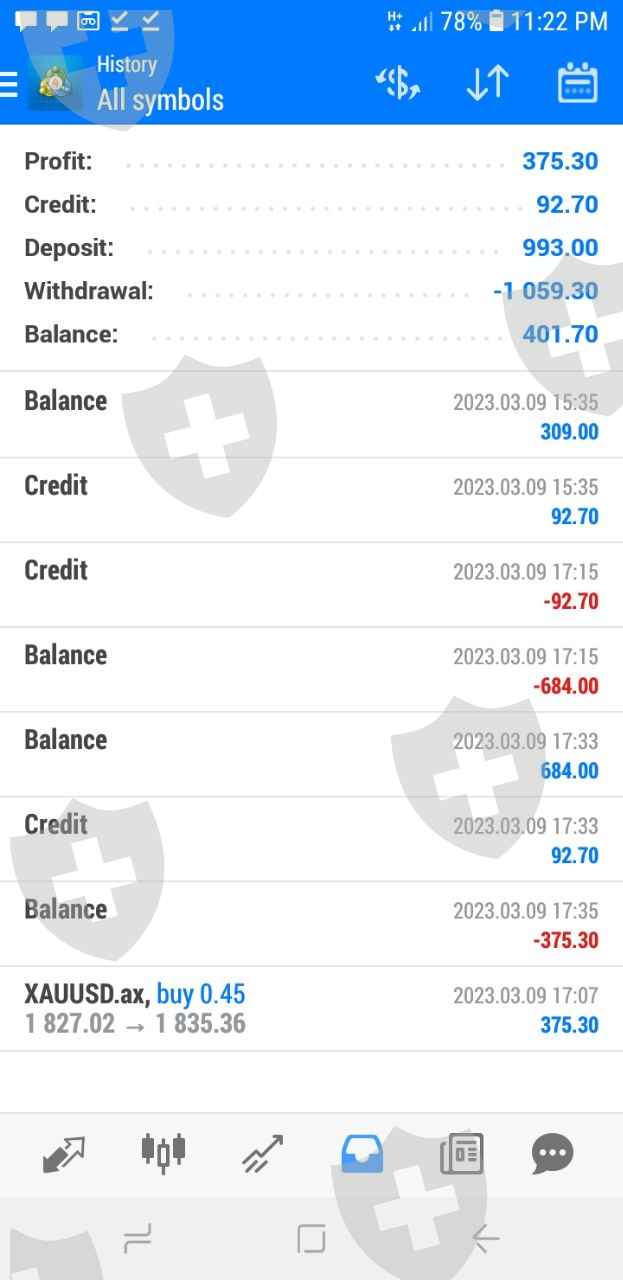Open the symbol filter currency icon
The width and height of the screenshot is (623, 1280).
click(x=397, y=84)
